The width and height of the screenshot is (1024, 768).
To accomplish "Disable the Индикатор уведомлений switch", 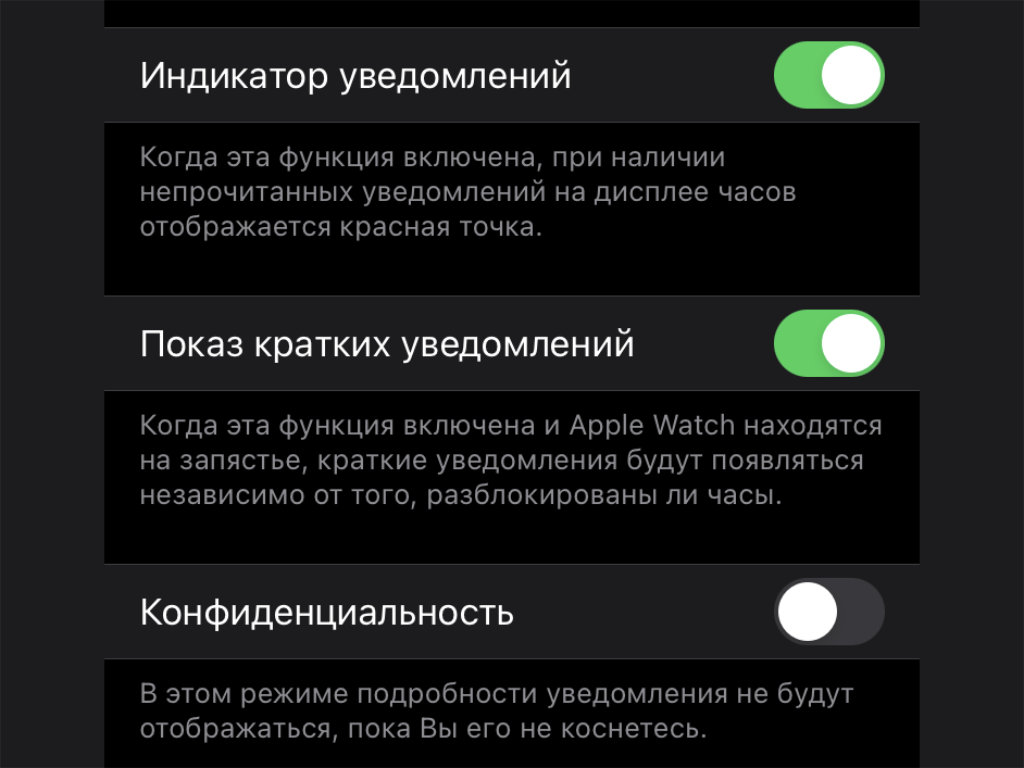I will click(x=829, y=75).
